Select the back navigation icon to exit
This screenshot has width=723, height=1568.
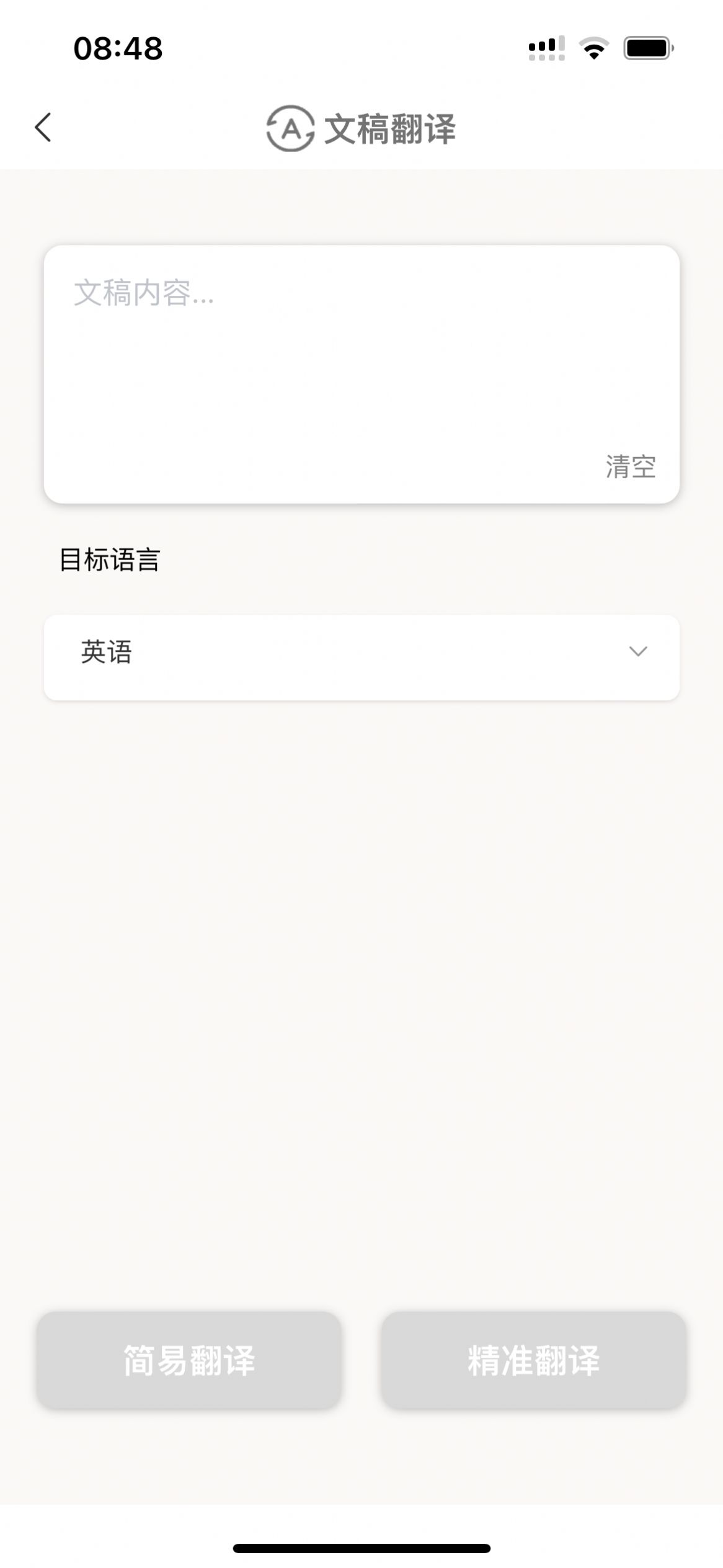[x=43, y=127]
